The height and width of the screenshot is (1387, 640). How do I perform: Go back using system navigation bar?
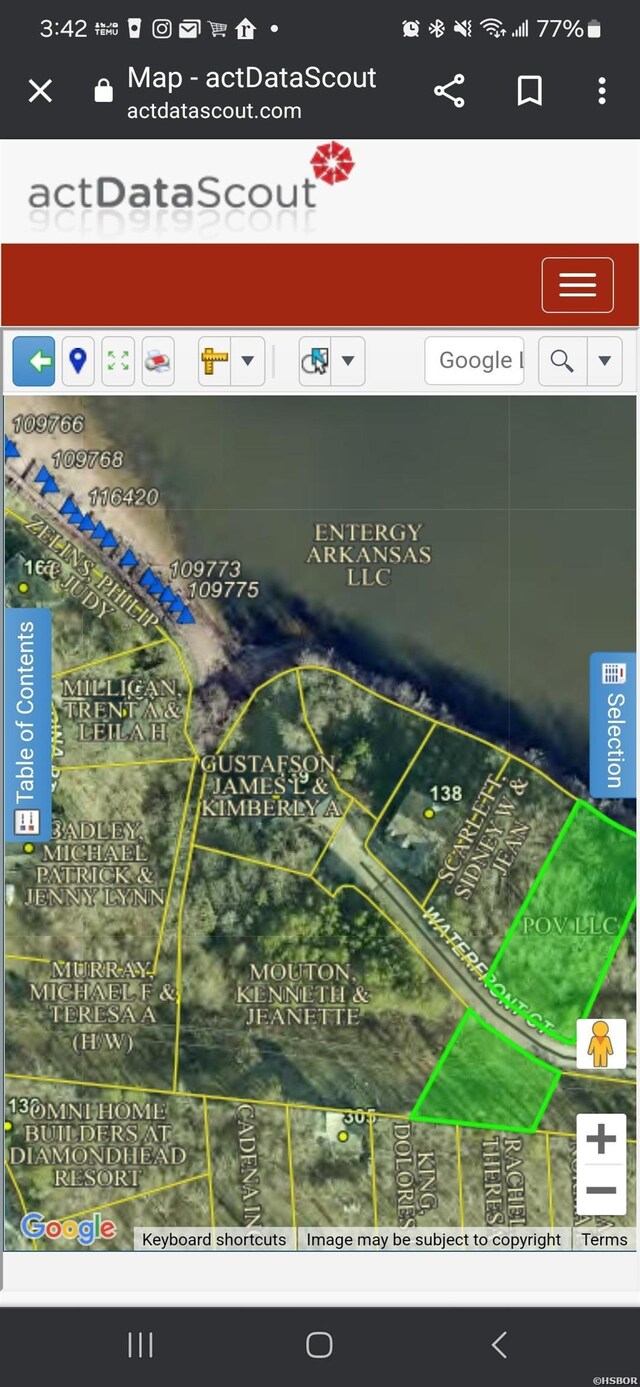coord(499,1345)
